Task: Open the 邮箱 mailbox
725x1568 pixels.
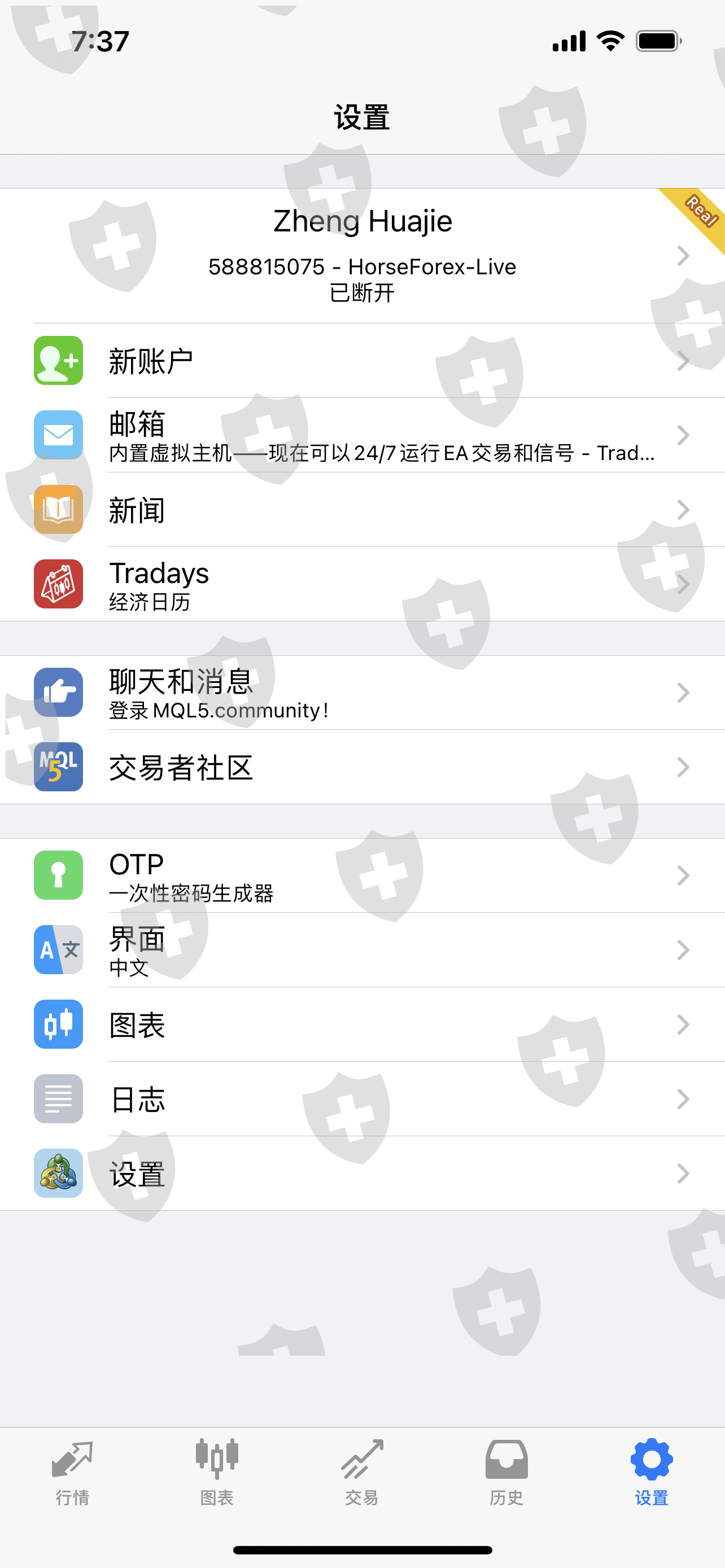Action: pyautogui.click(x=362, y=435)
